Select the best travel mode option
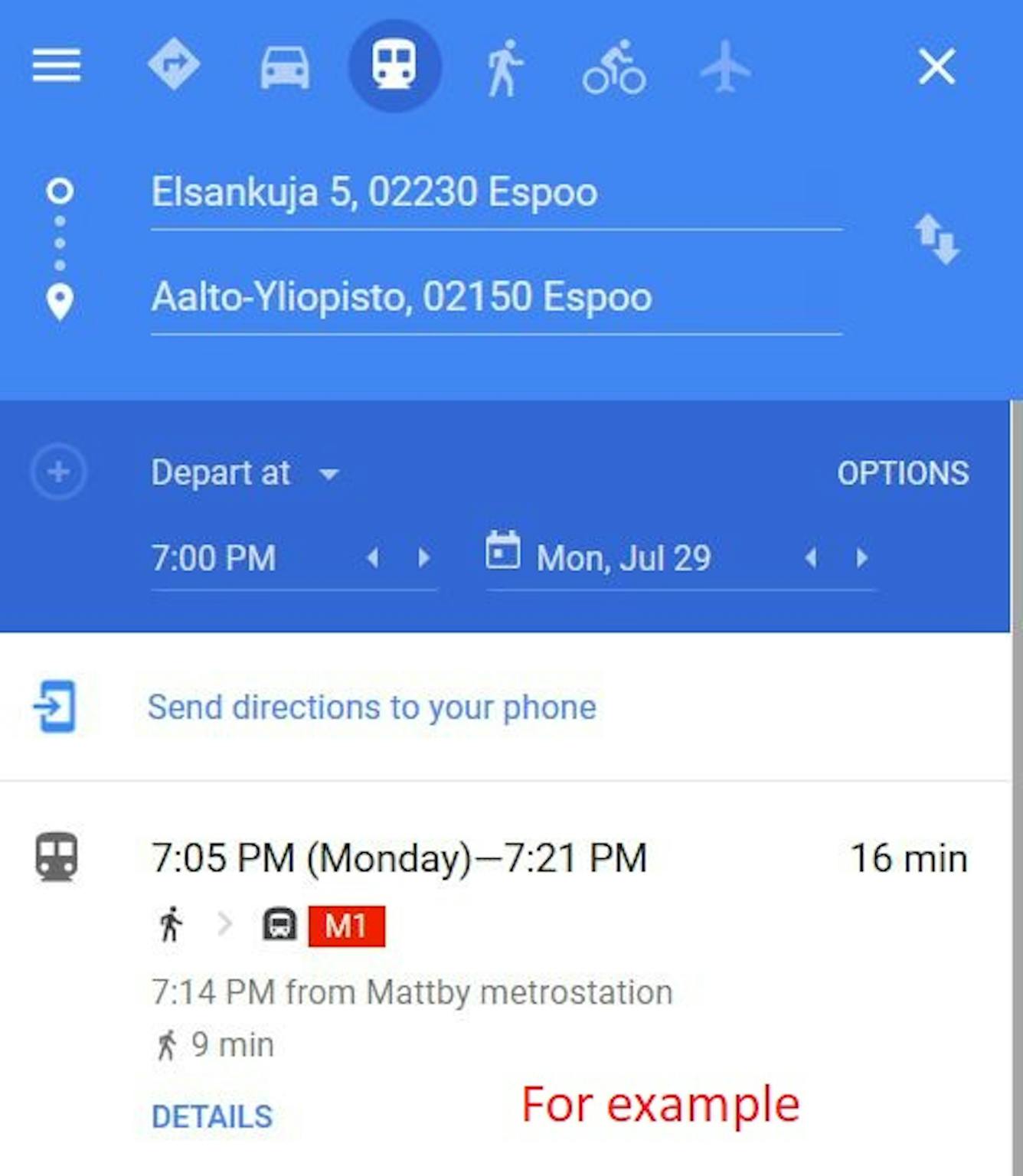 click(174, 65)
